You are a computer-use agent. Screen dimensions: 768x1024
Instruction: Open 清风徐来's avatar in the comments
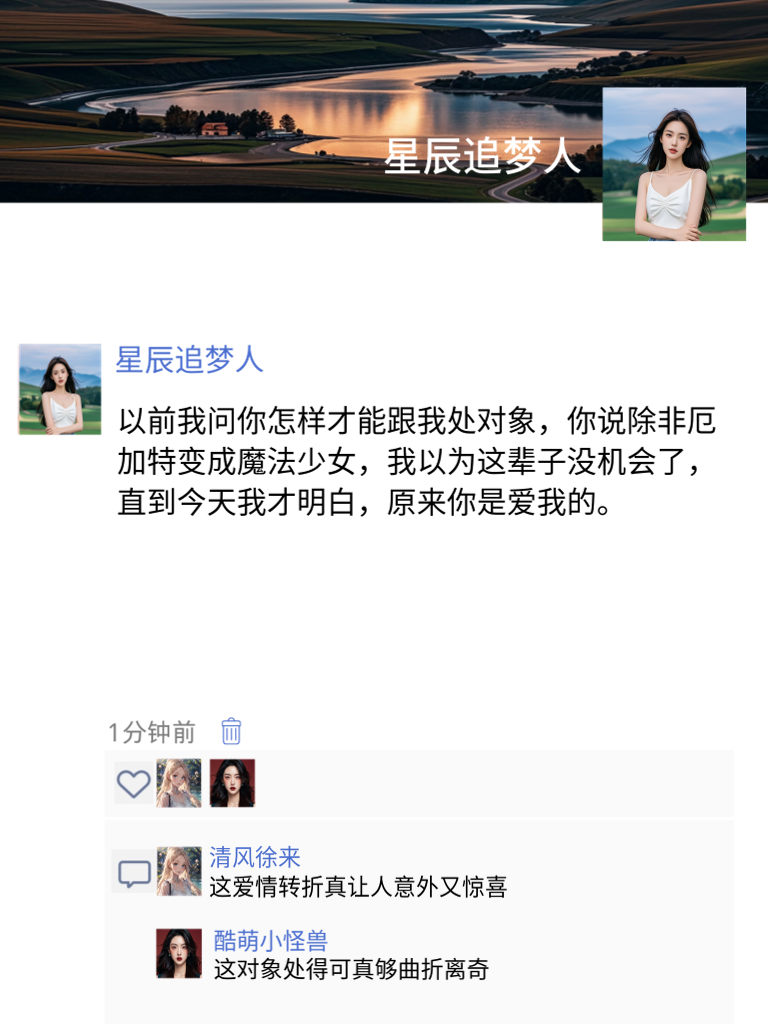point(179,870)
